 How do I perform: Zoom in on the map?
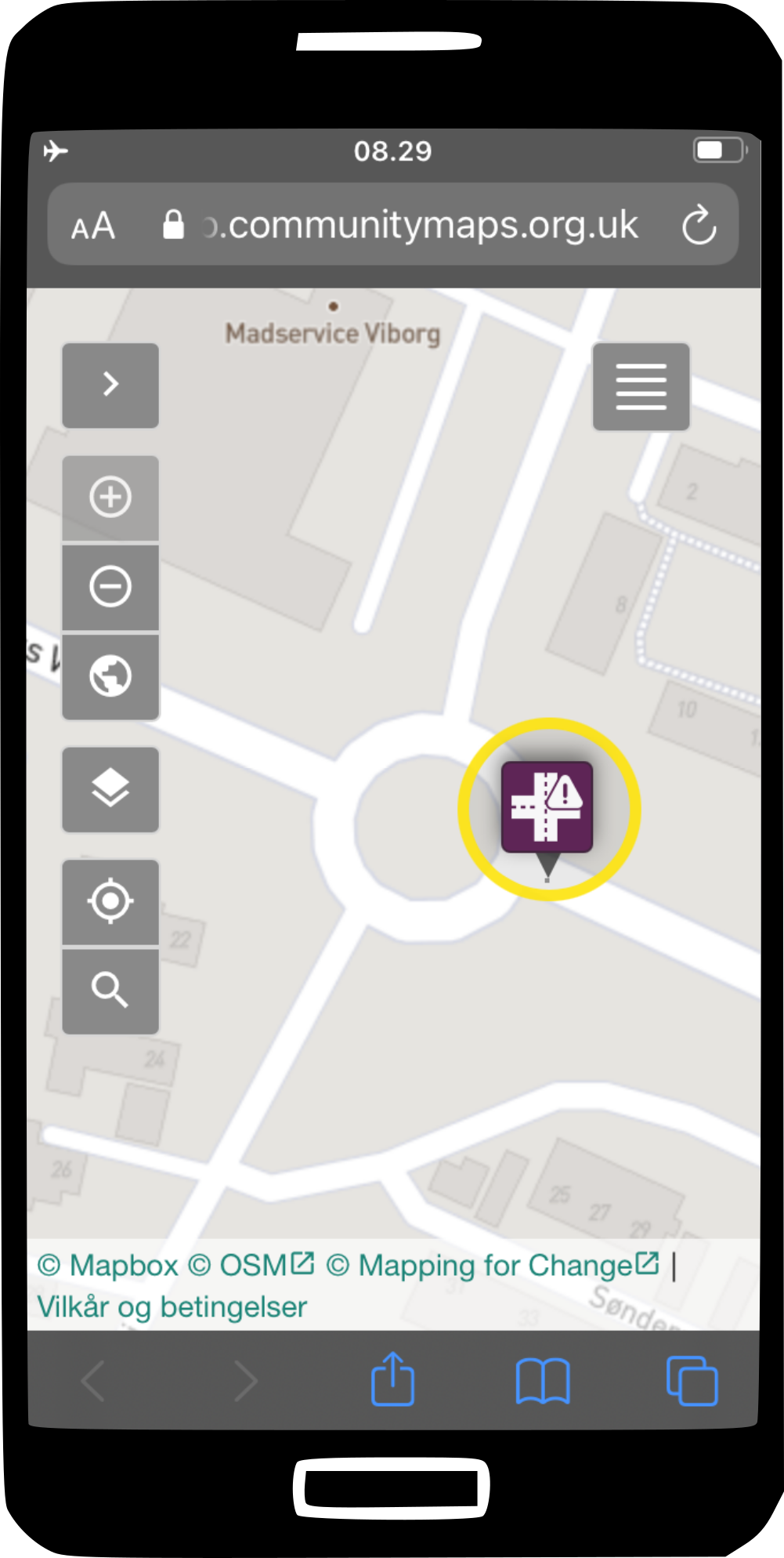(x=110, y=497)
